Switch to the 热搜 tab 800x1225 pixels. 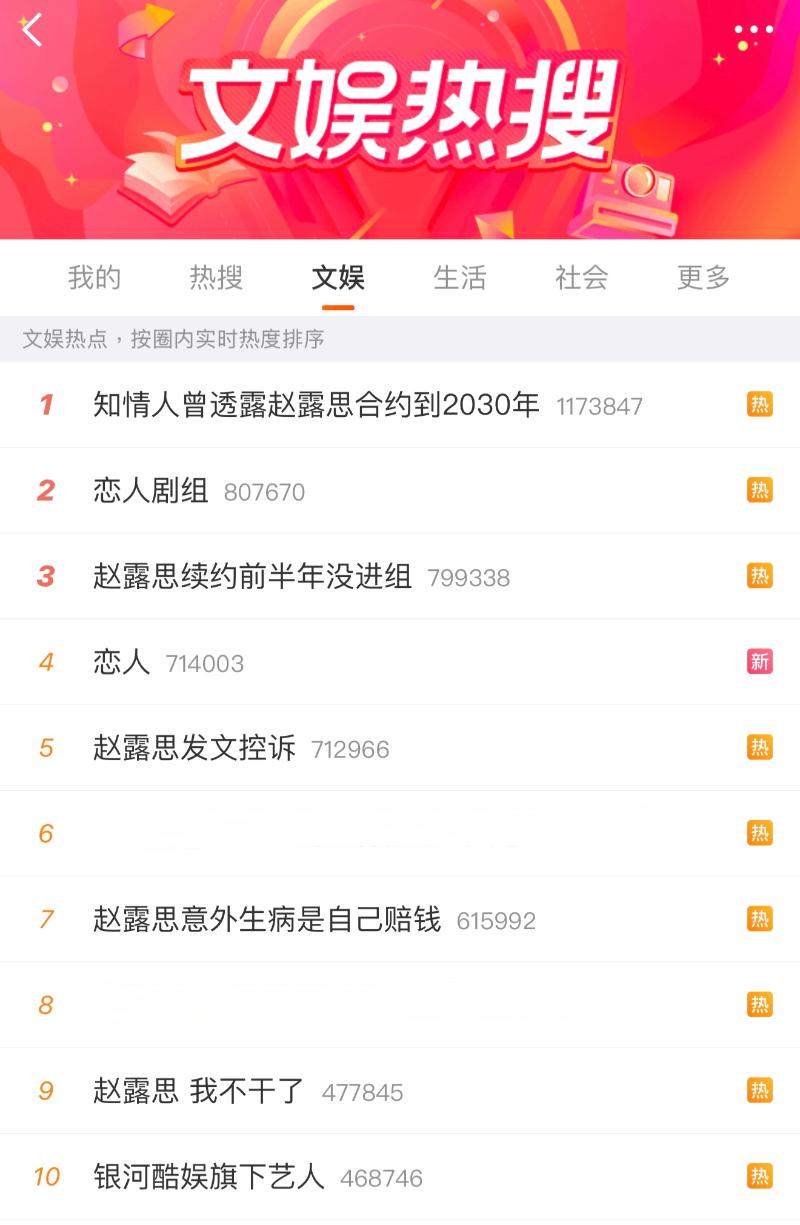coord(216,277)
